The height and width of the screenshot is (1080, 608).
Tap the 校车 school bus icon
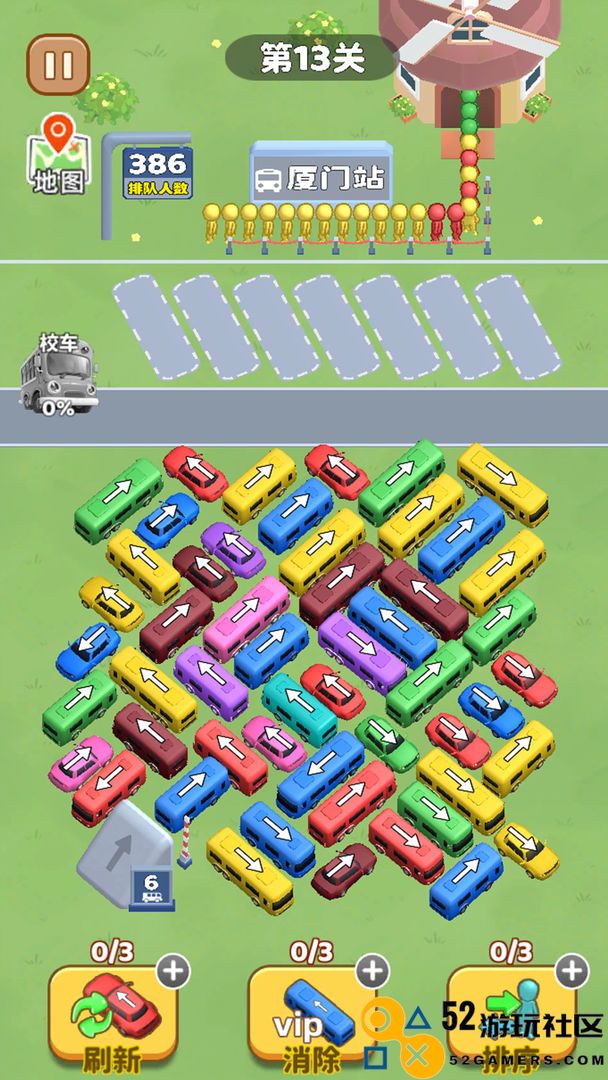pyautogui.click(x=59, y=376)
